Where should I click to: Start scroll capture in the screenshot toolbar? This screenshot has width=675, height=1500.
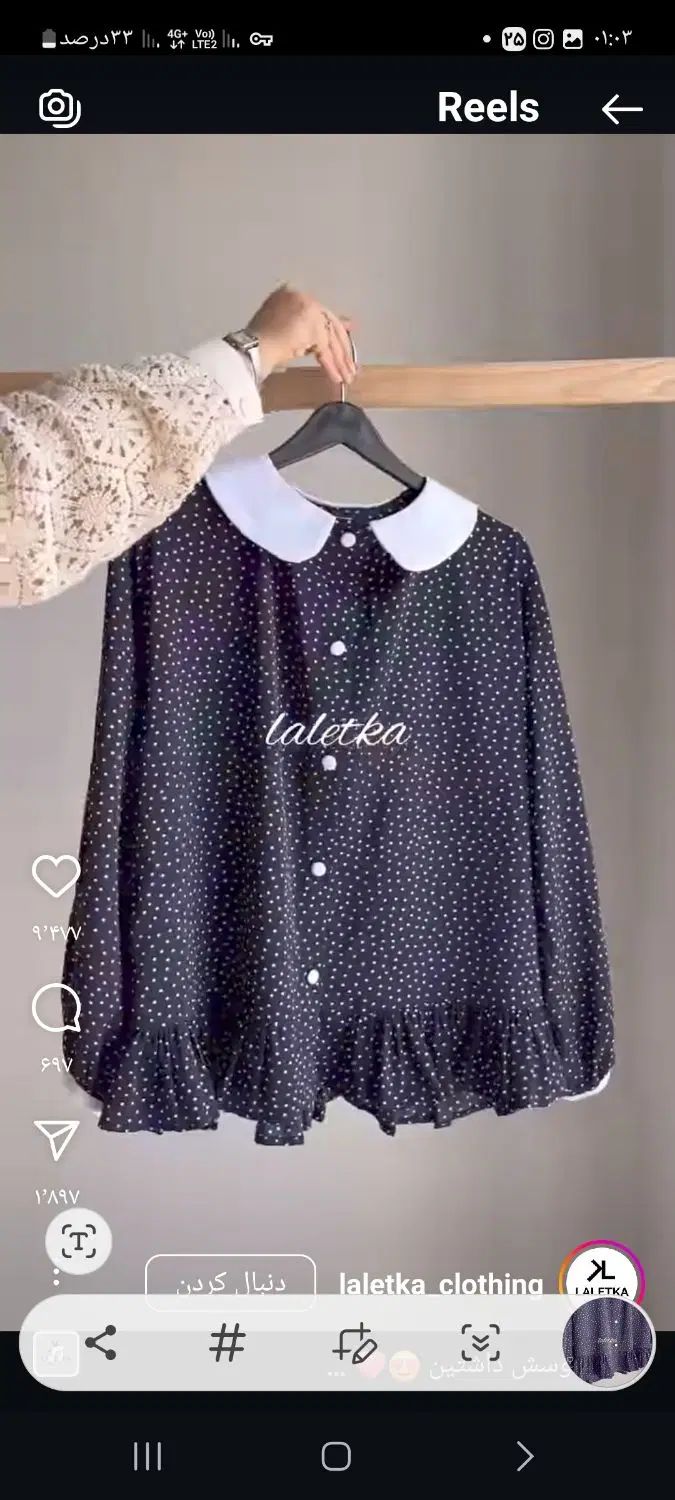tap(480, 1342)
